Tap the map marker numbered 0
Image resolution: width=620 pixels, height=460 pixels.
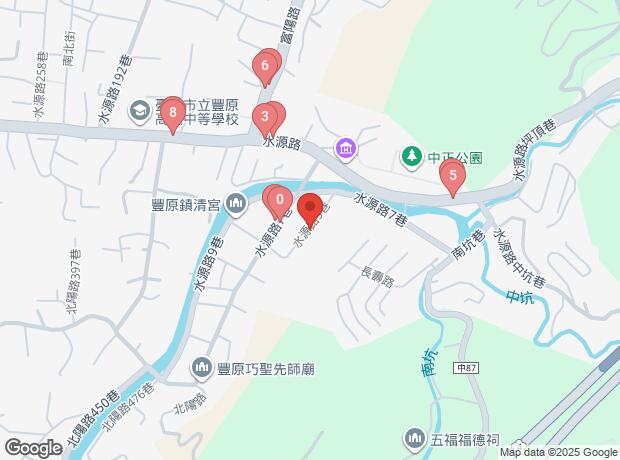pyautogui.click(x=279, y=199)
